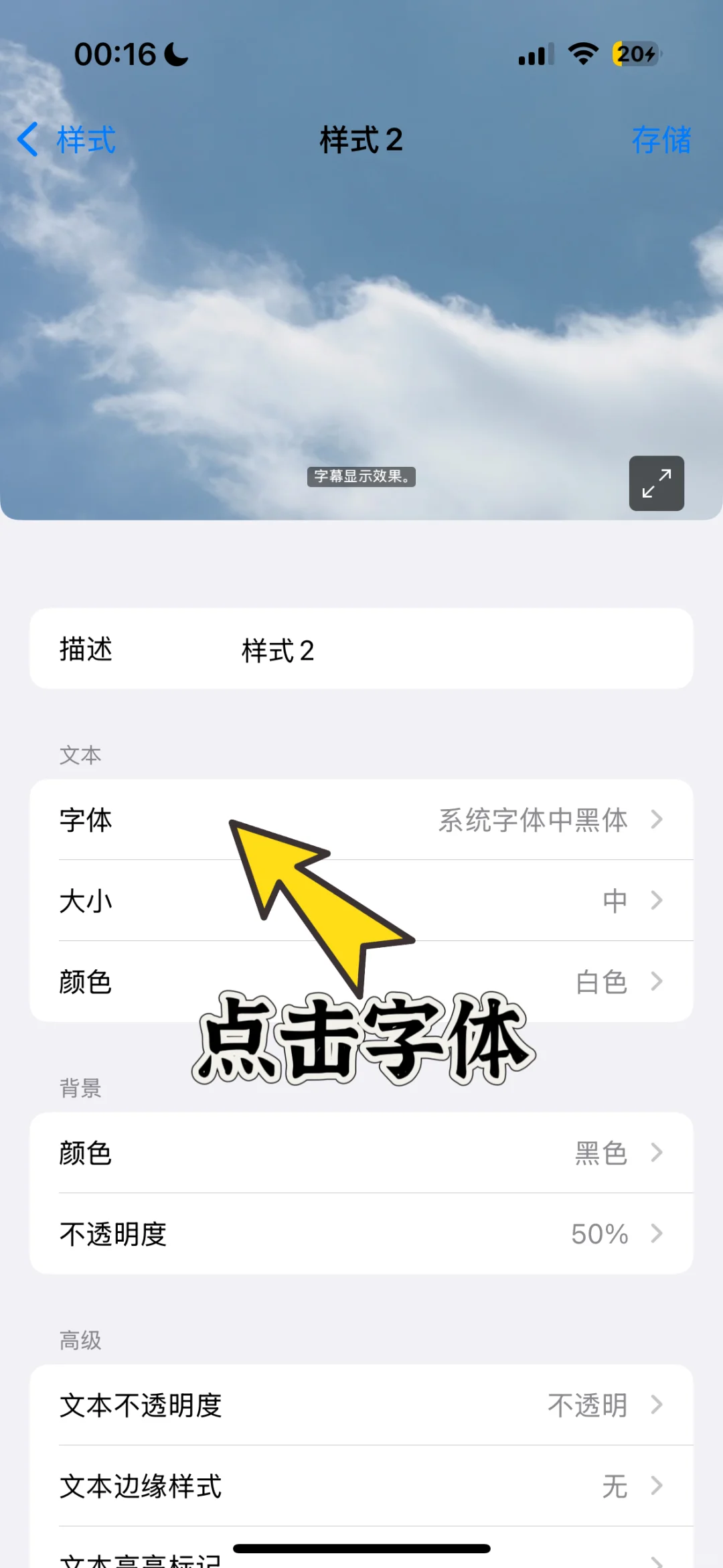Open the 文本不透明度 setting
Screen dimensions: 723x1568
pyautogui.click(x=361, y=1405)
